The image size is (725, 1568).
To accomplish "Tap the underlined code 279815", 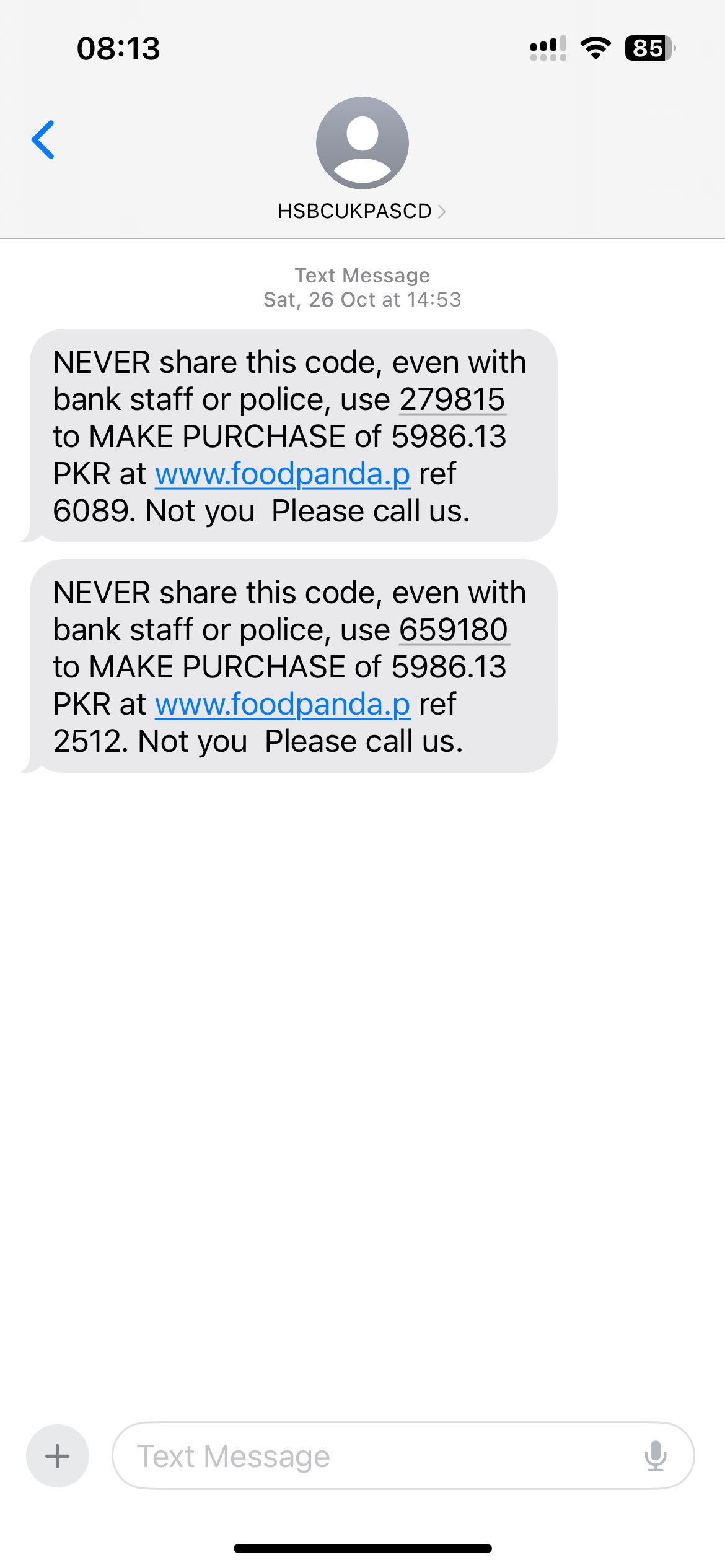I will [x=452, y=399].
